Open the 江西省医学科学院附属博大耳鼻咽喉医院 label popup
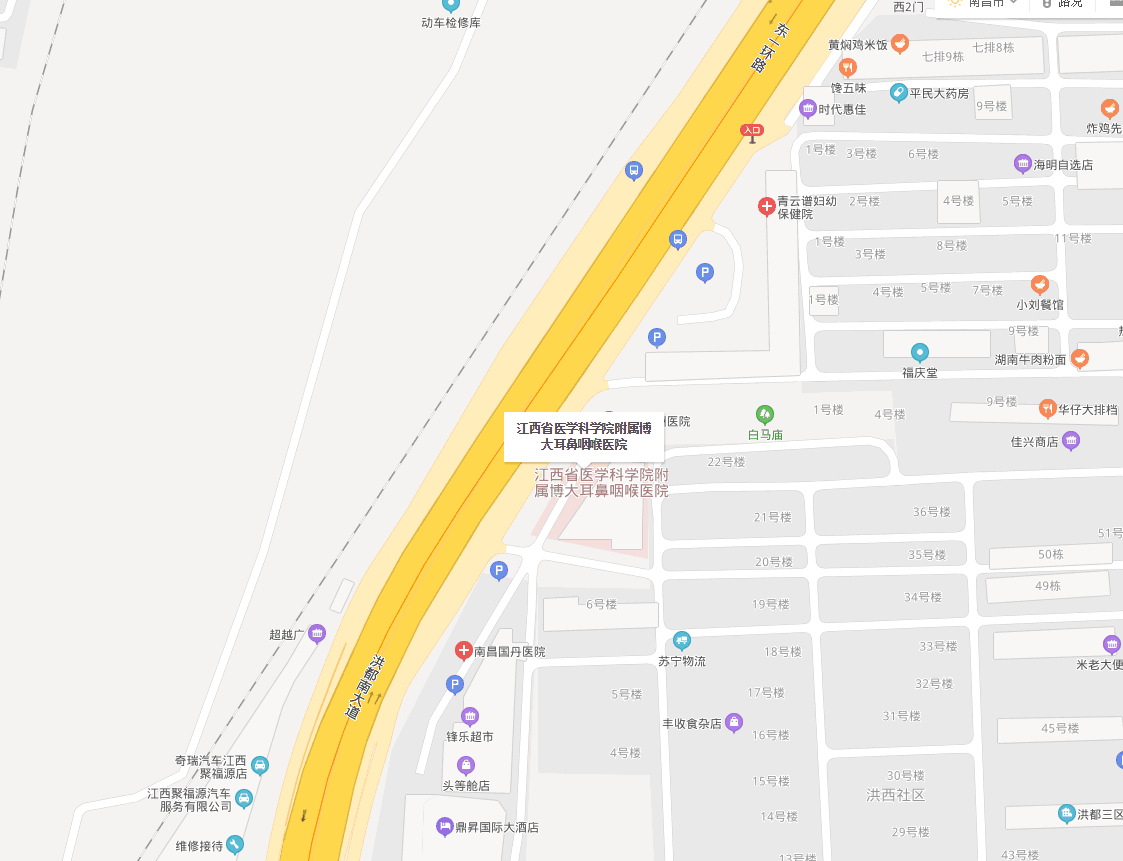 click(x=583, y=436)
